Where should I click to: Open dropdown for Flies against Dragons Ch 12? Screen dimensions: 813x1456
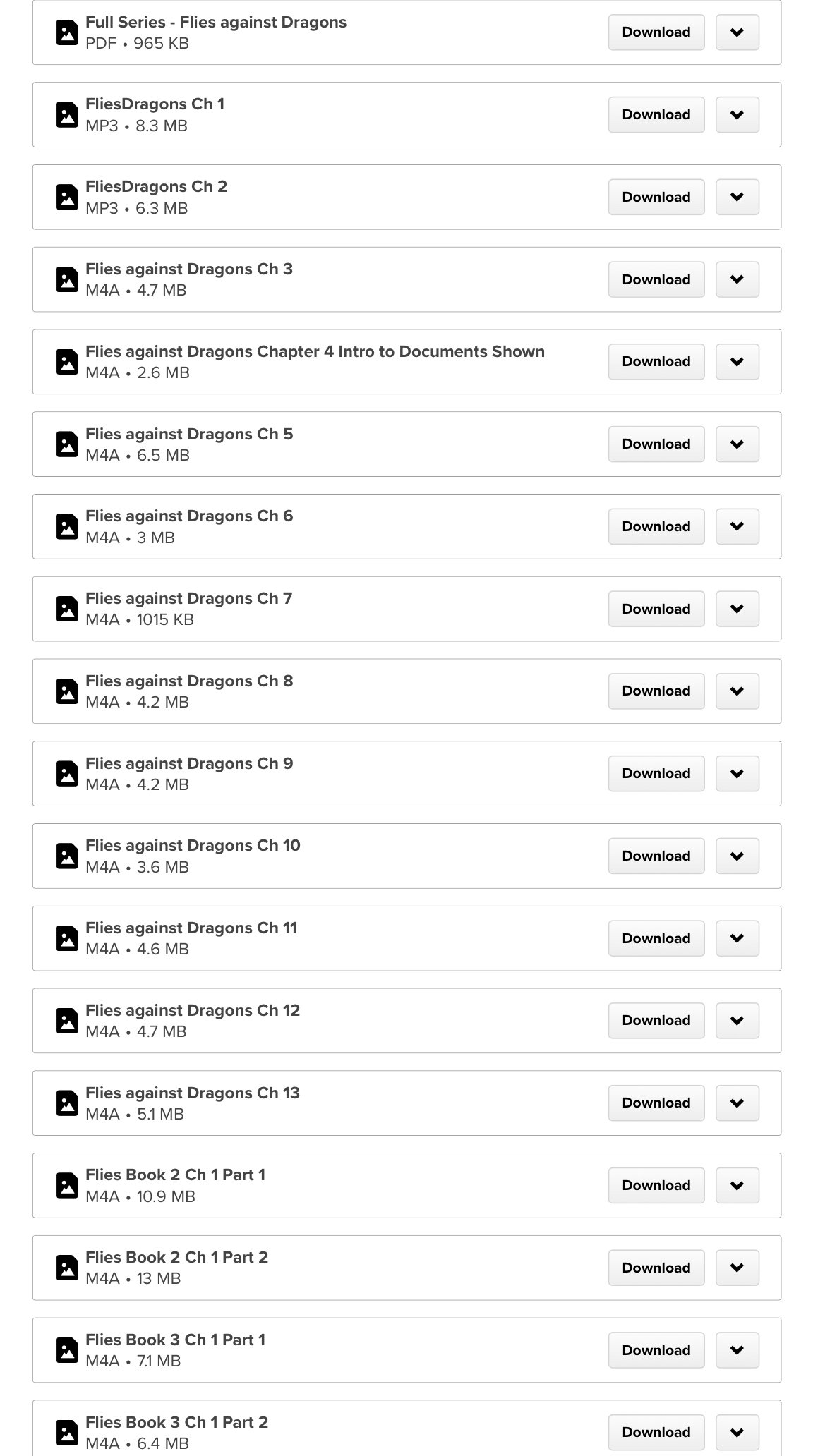coord(737,1021)
